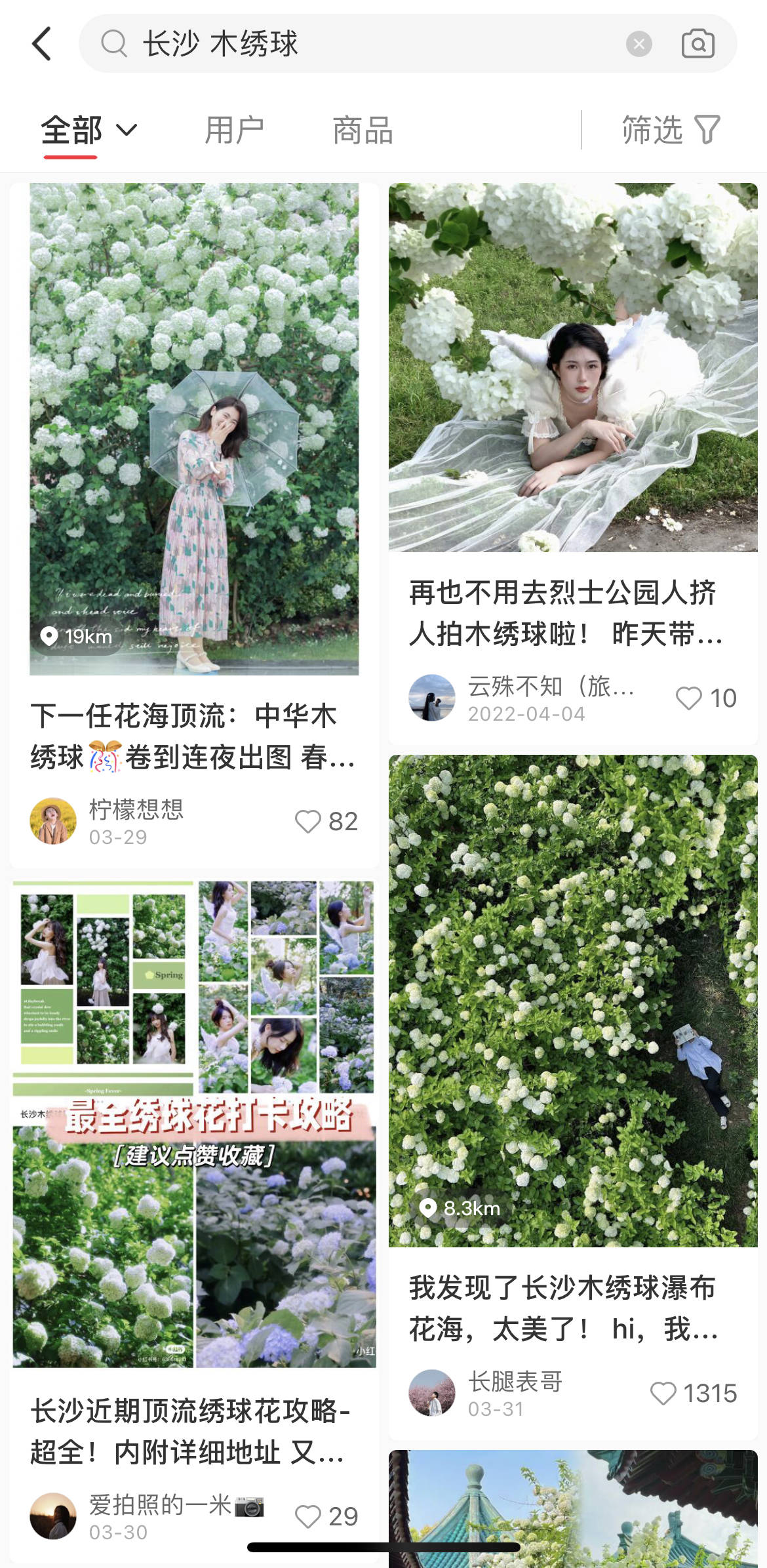Open the post with the green pavilion photo

pos(572,1508)
